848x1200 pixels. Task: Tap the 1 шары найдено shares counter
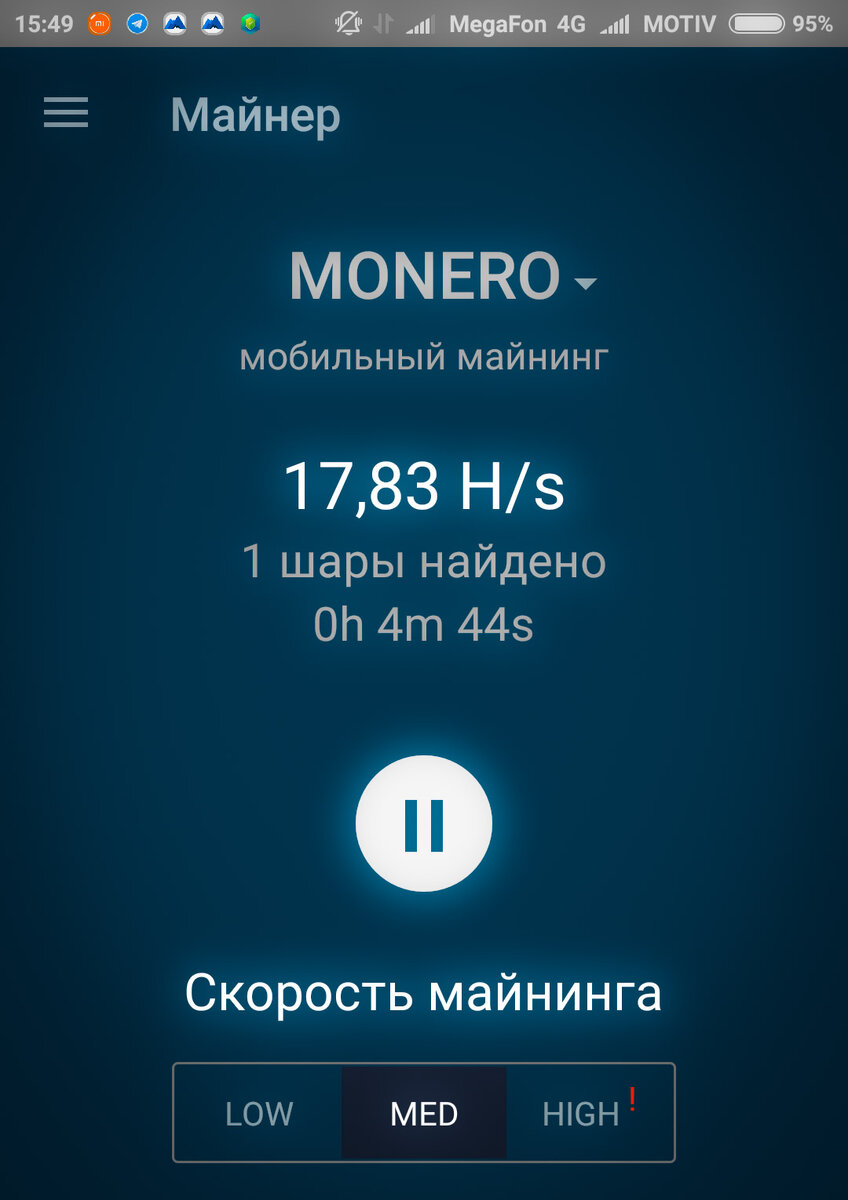424,562
